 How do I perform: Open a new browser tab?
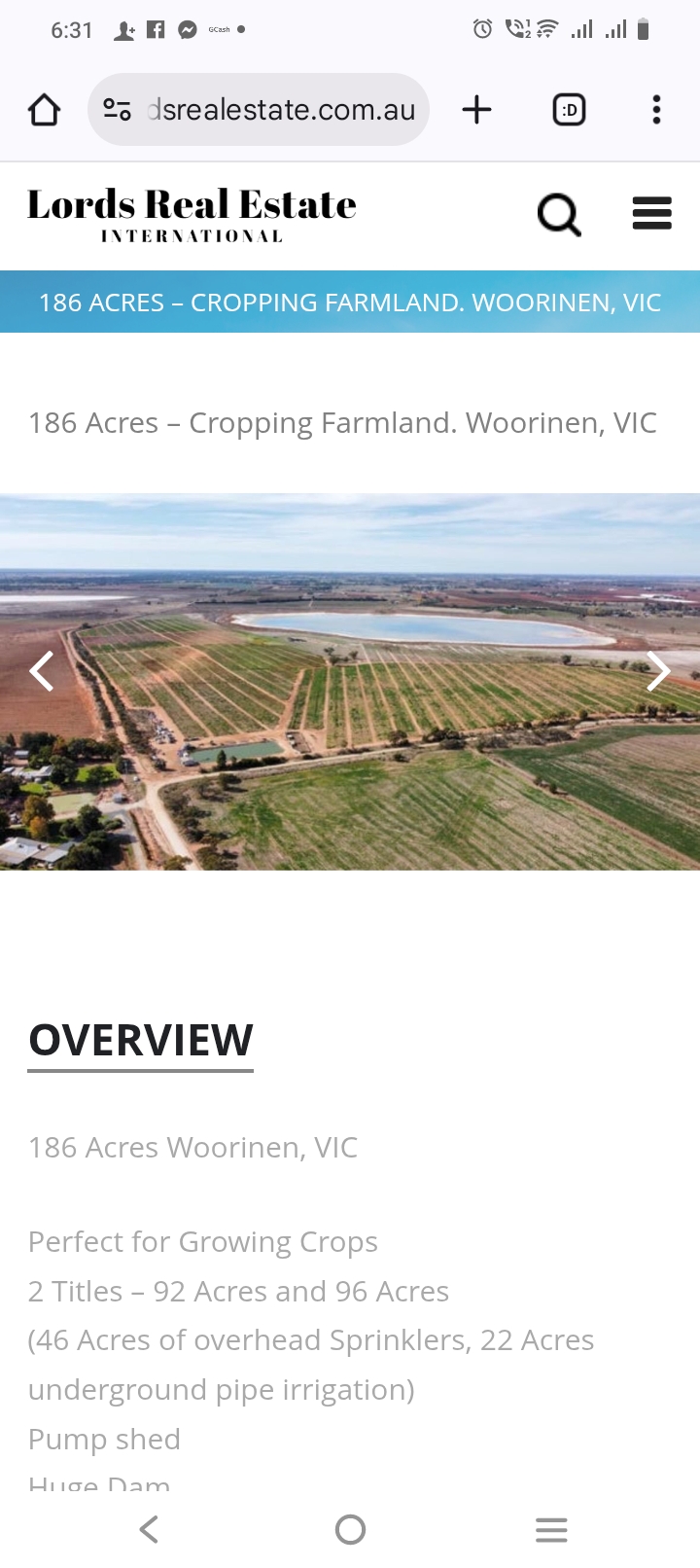pyautogui.click(x=476, y=110)
